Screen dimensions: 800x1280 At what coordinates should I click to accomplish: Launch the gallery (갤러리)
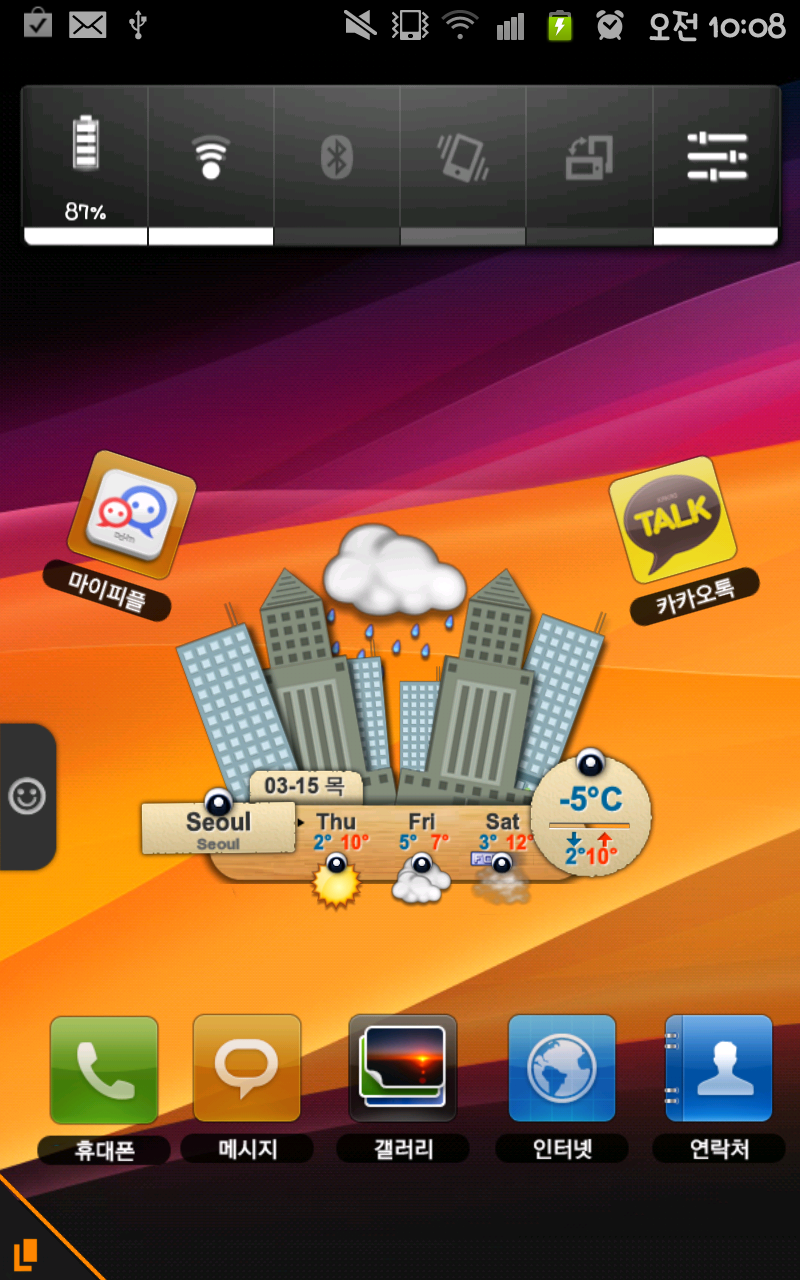pos(402,1070)
